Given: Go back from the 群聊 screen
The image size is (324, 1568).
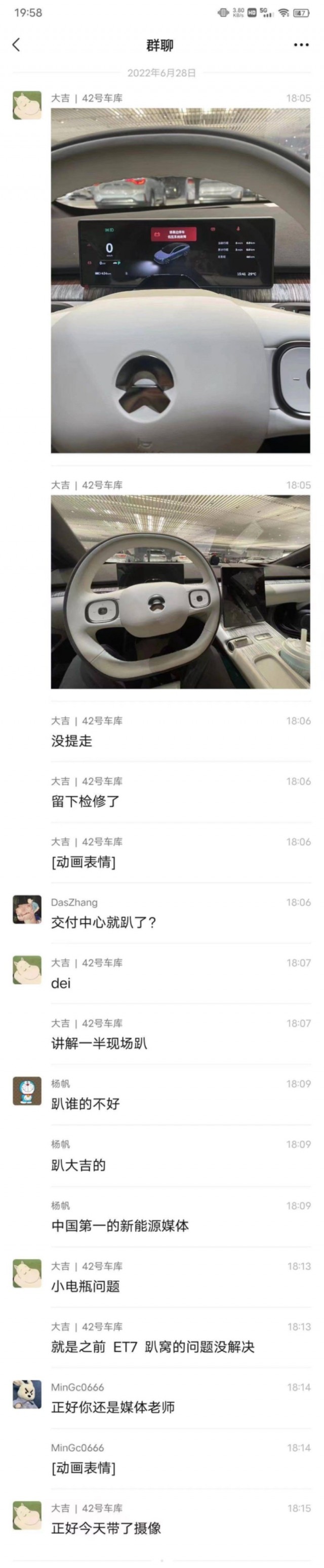Looking at the screenshot, I should [17, 44].
